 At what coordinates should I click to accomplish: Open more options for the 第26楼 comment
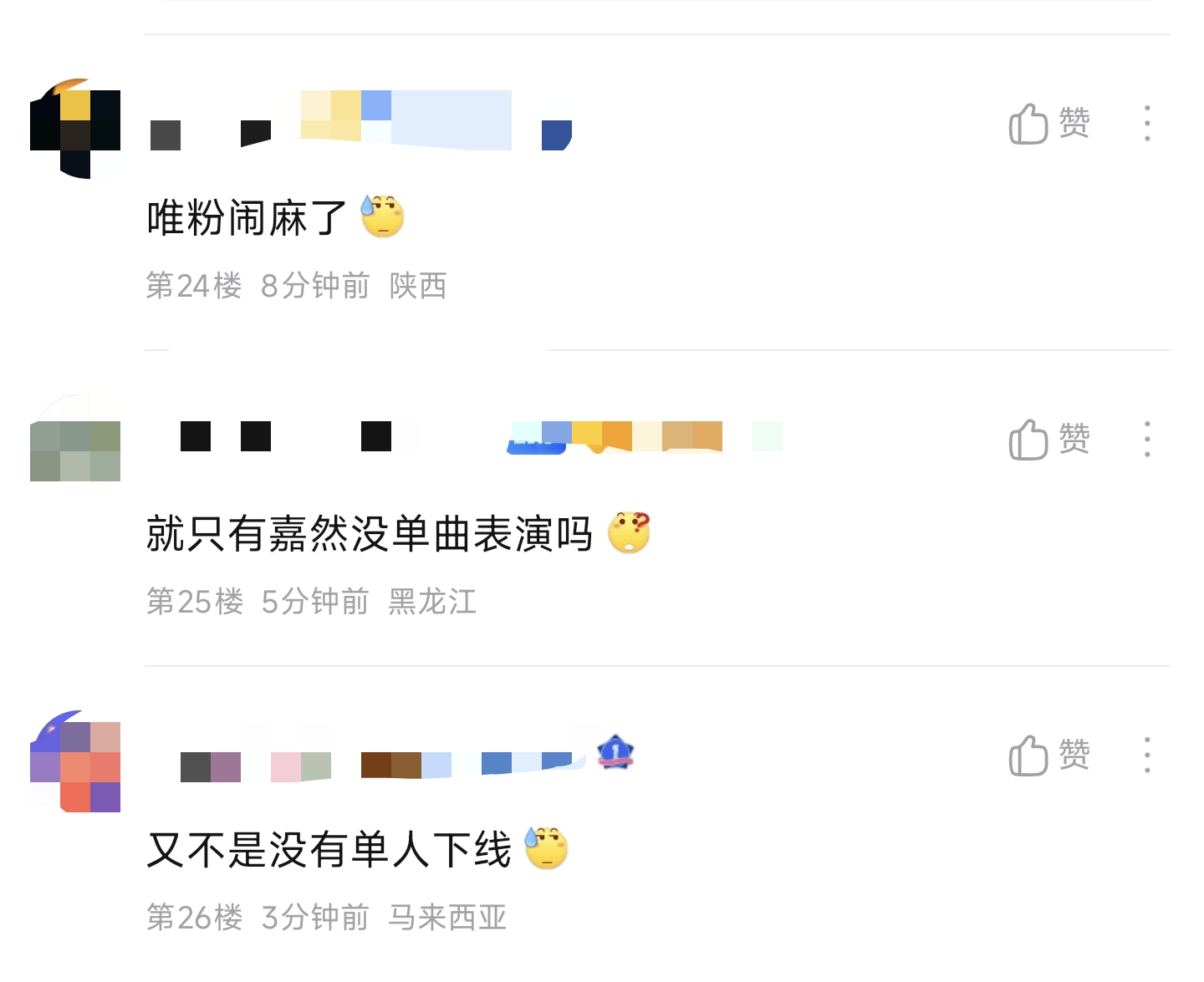(1147, 756)
